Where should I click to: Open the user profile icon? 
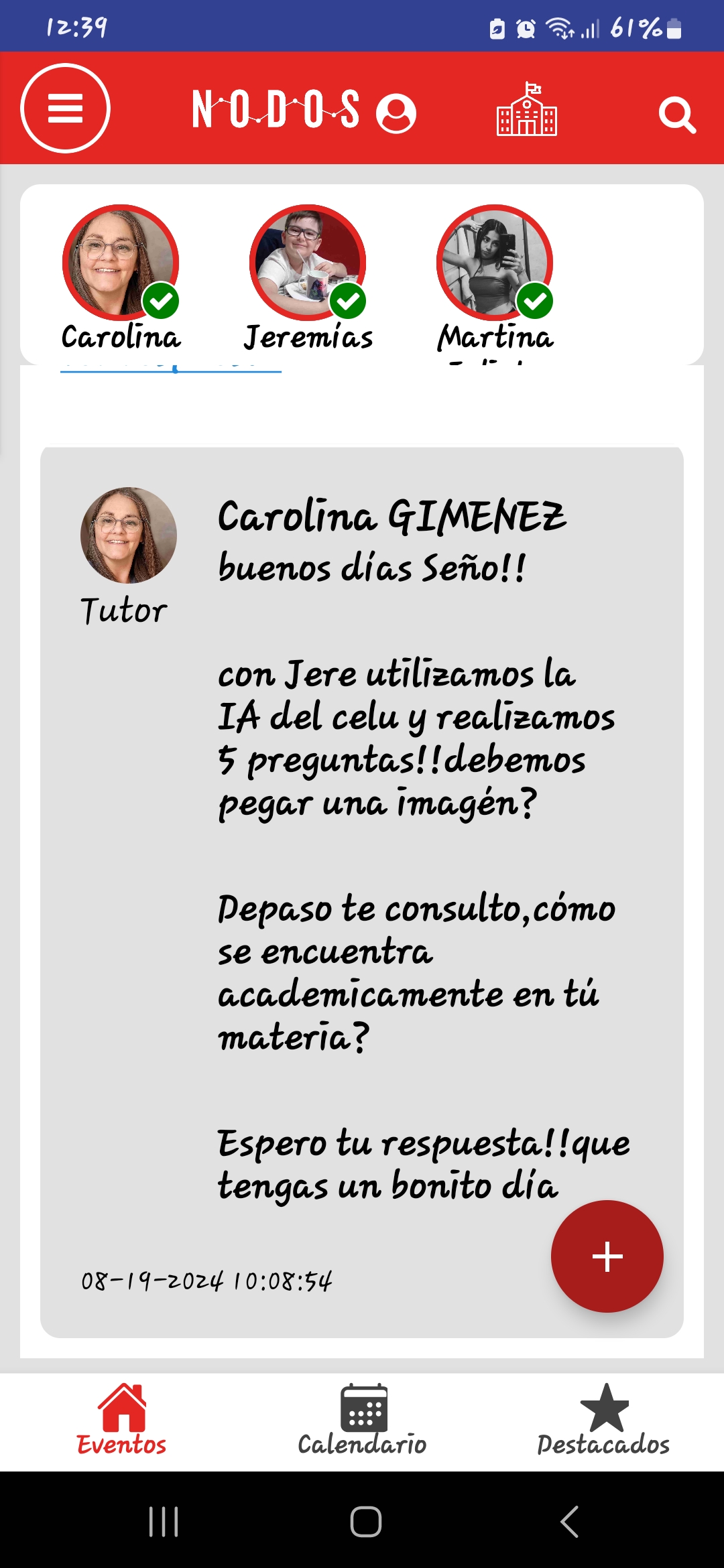[x=396, y=113]
